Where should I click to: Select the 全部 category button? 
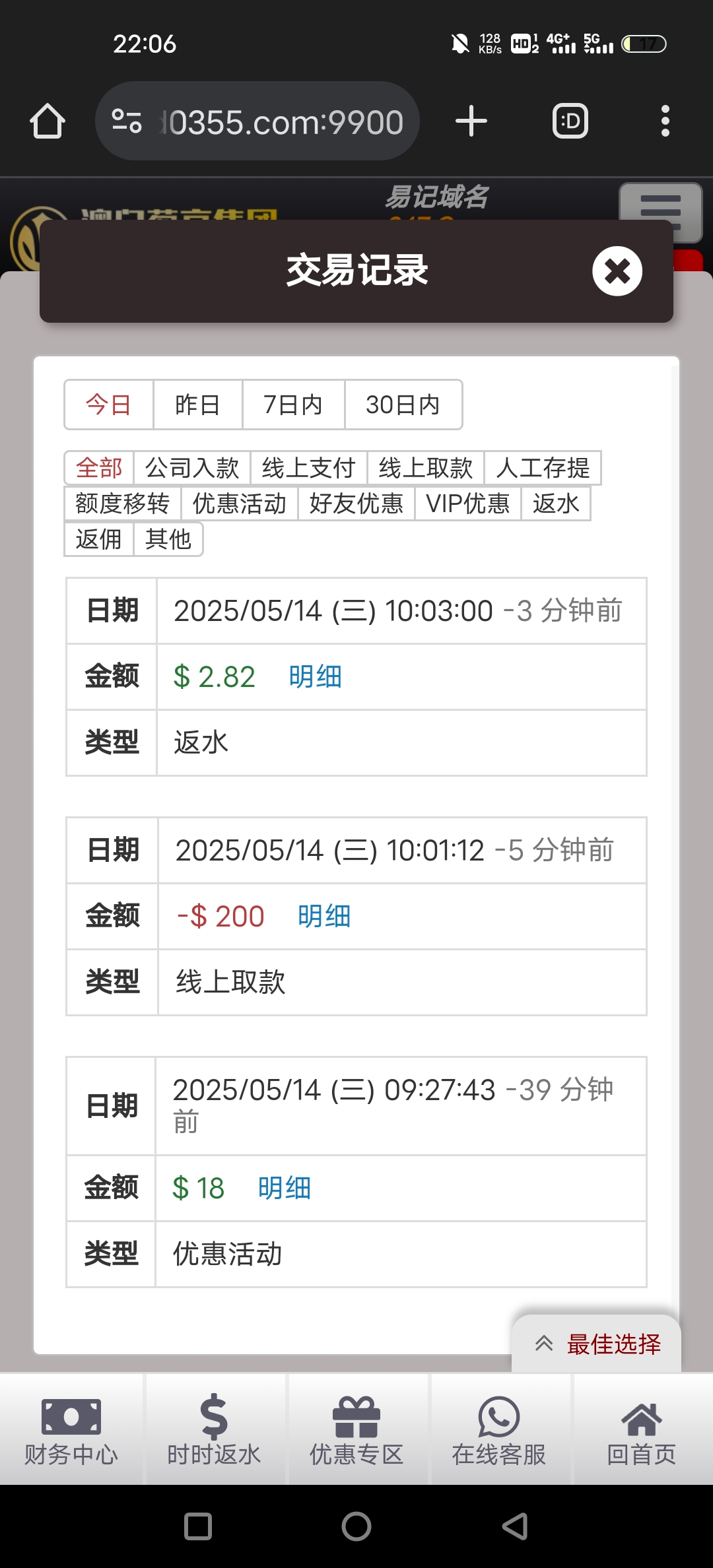tap(100, 468)
